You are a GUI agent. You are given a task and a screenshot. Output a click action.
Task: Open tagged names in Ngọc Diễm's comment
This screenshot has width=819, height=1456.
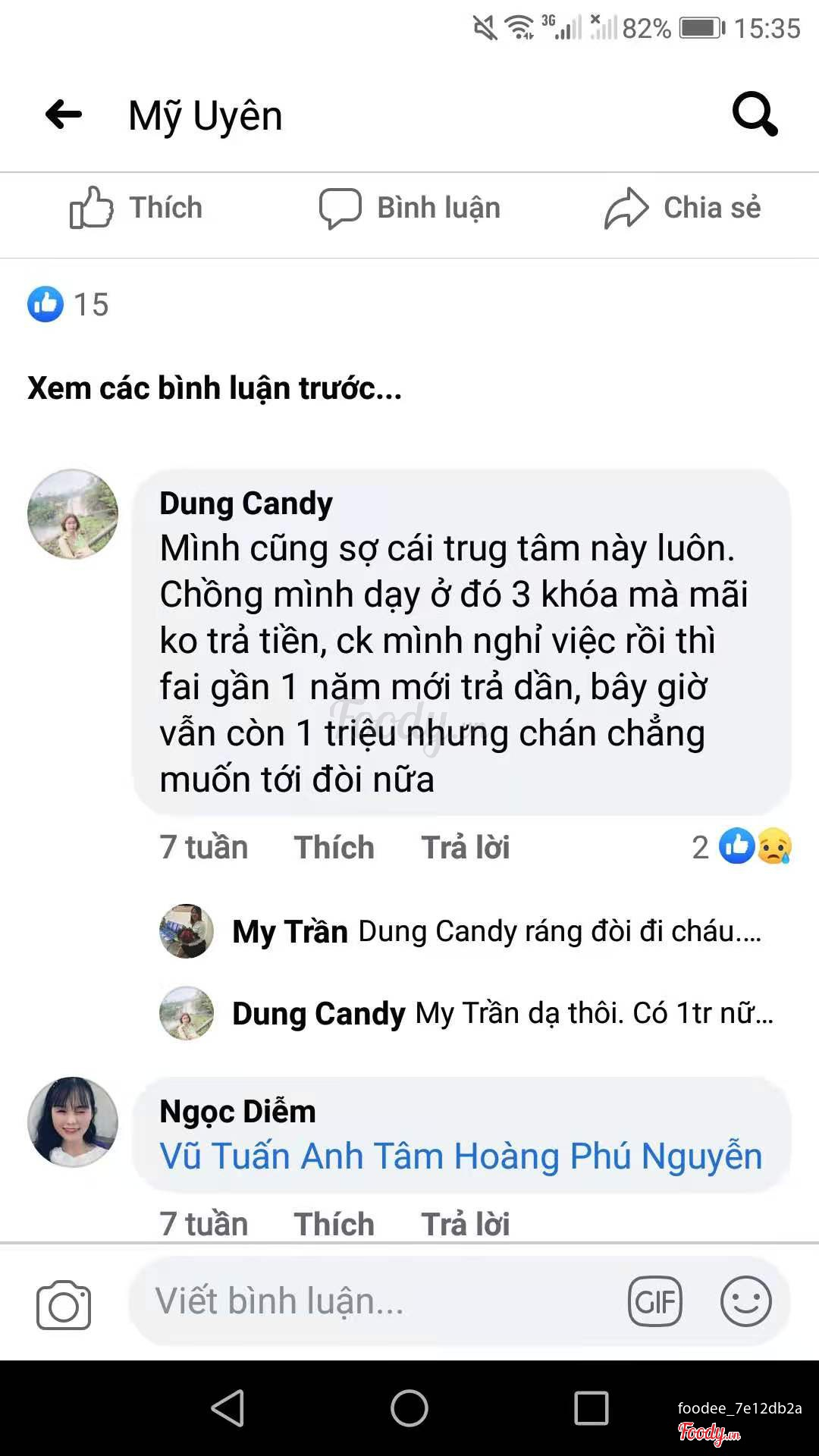(x=461, y=1156)
